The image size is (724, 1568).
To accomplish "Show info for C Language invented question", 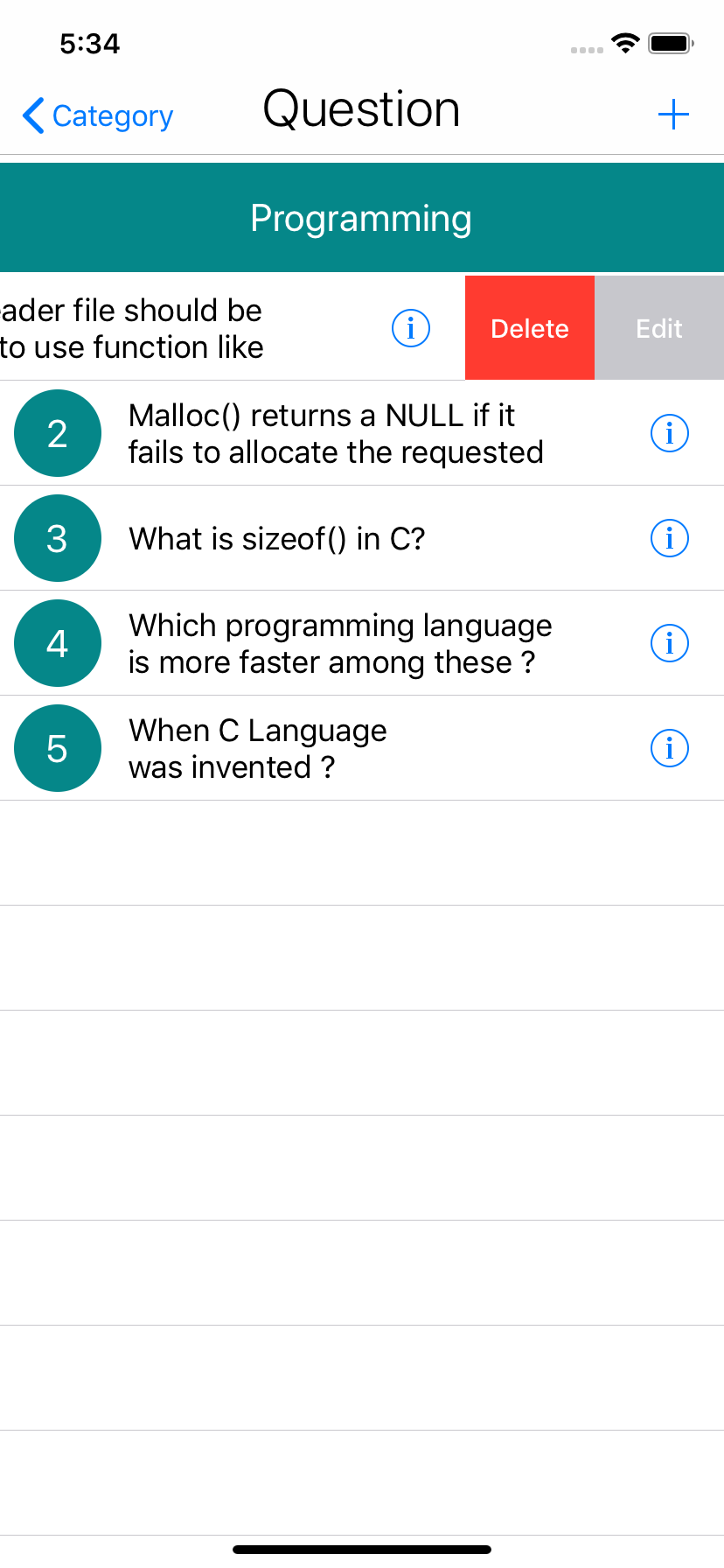I will tap(669, 748).
